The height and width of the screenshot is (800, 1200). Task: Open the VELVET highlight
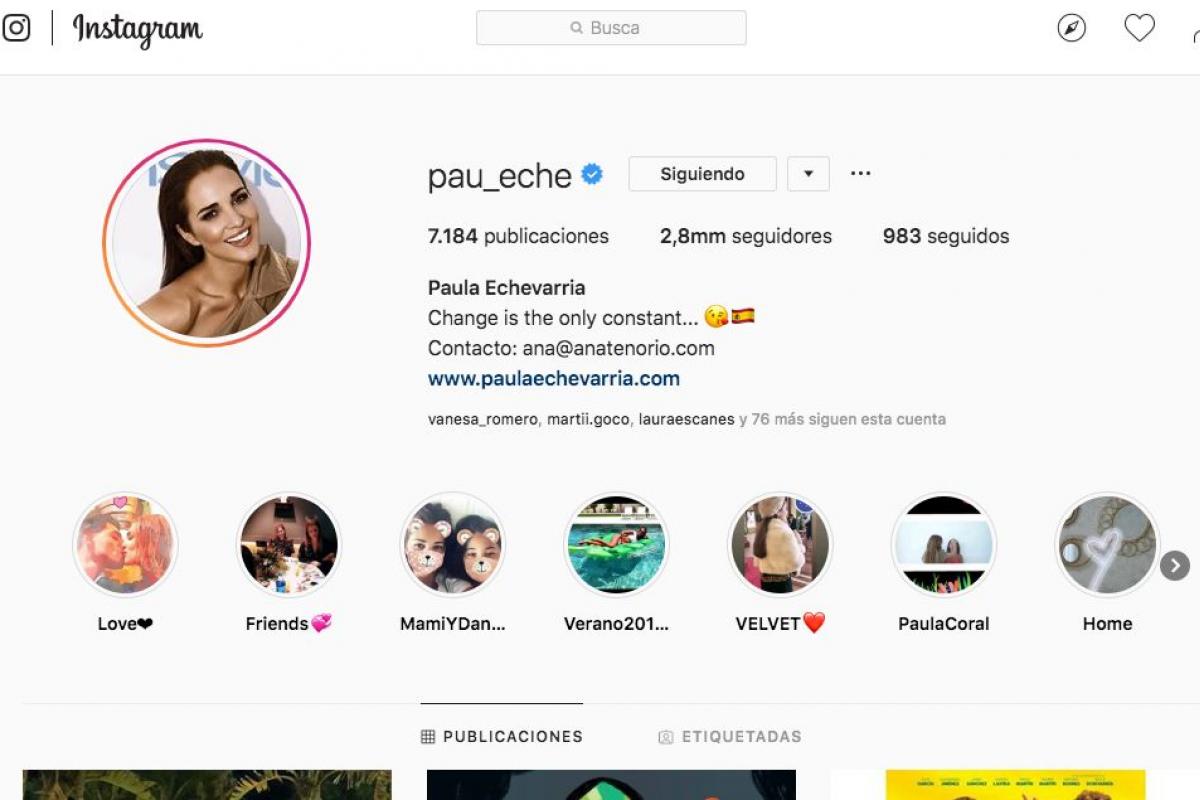[780, 545]
